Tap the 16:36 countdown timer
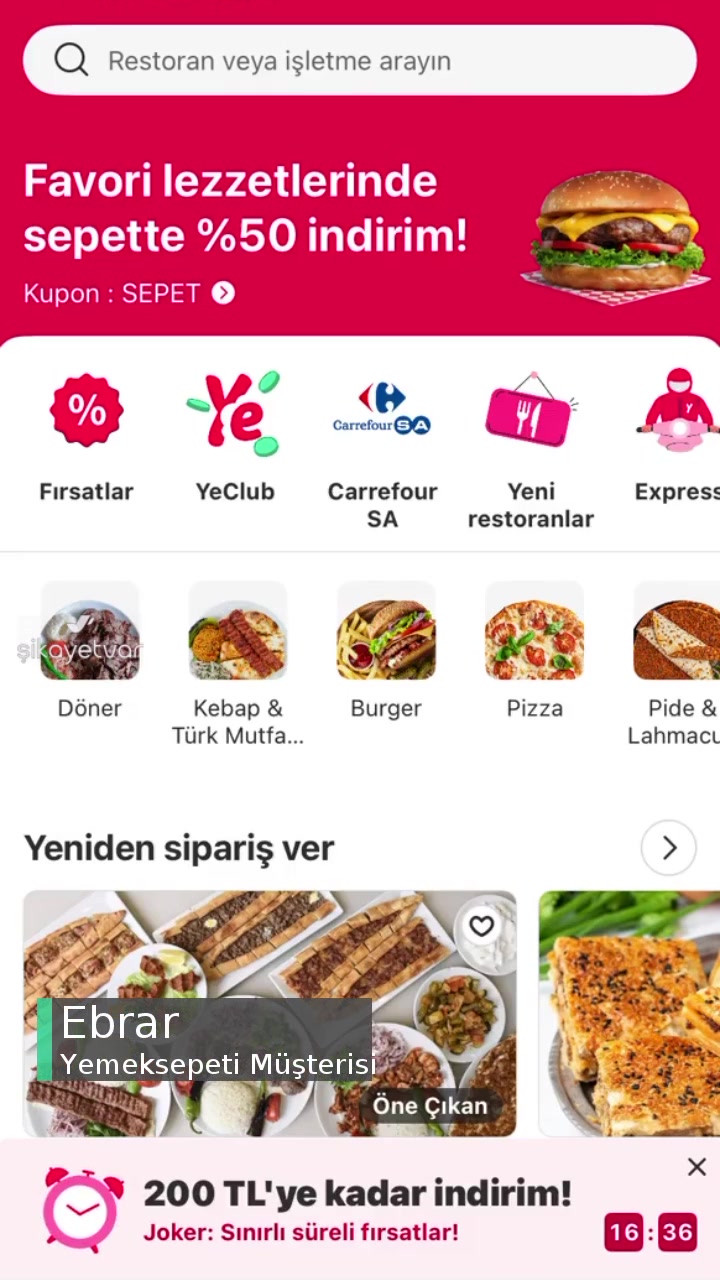This screenshot has height=1280, width=720. (649, 1232)
